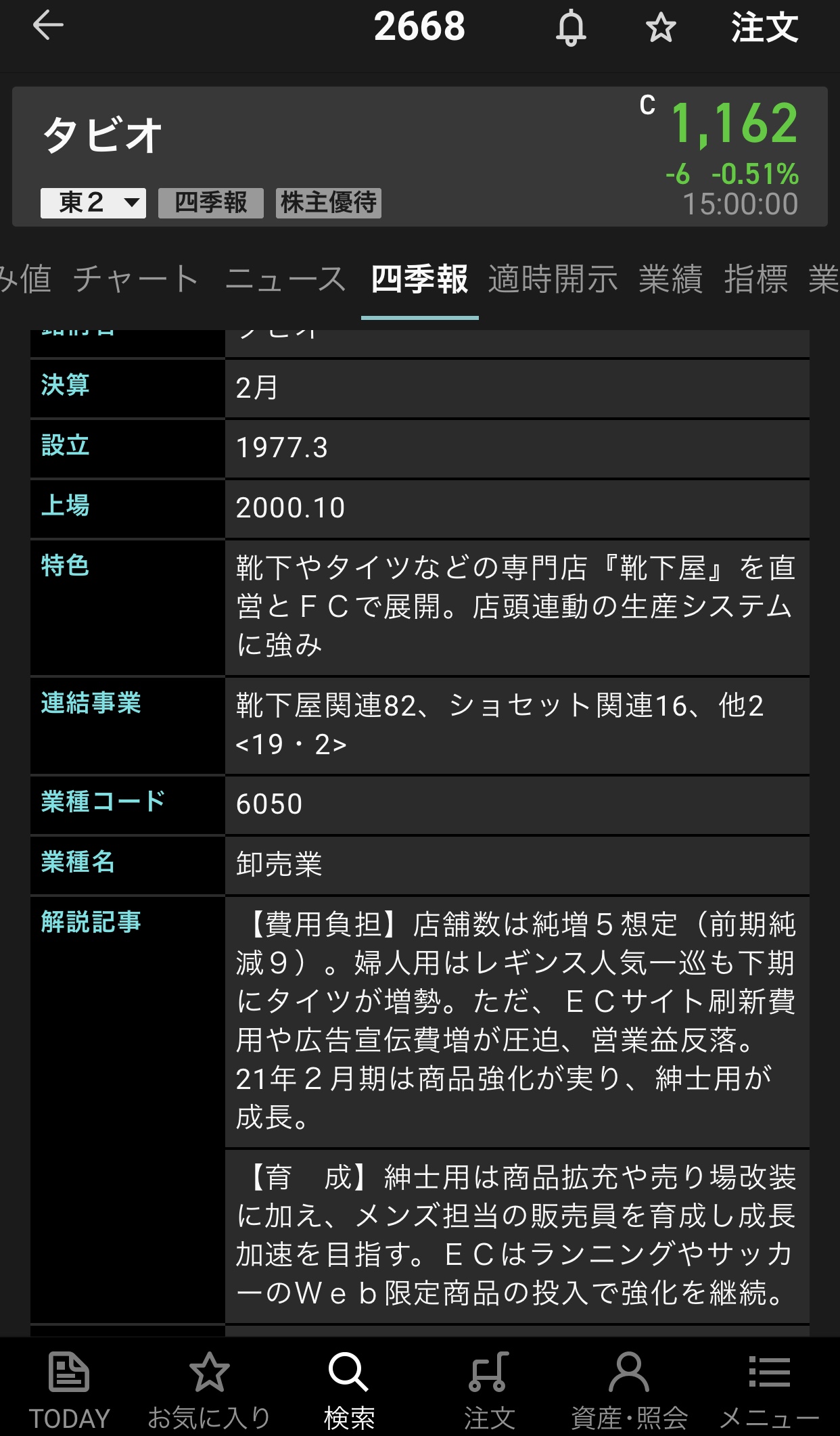Image resolution: width=840 pixels, height=1436 pixels.
Task: Go back using the top-left arrow
Action: [48, 26]
